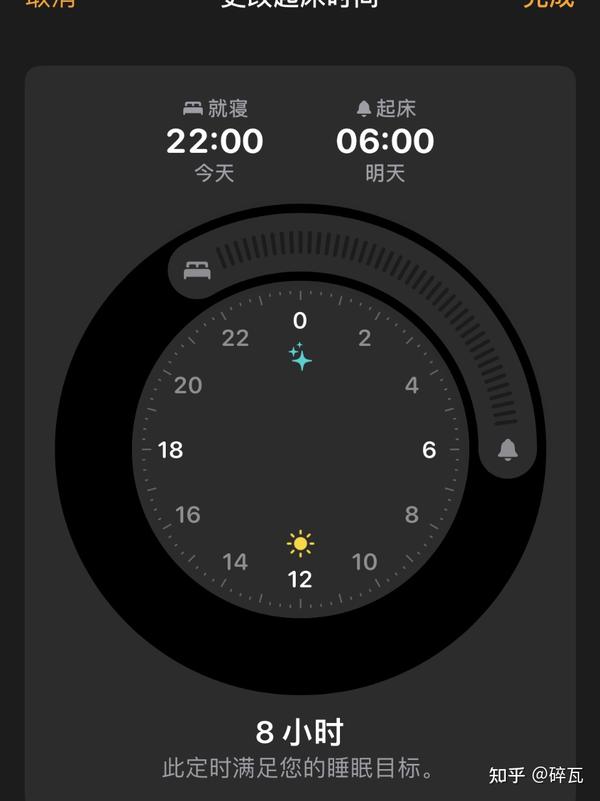Select the wake-up alarm bell handle
Image resolution: width=600 pixels, height=801 pixels.
tap(508, 450)
